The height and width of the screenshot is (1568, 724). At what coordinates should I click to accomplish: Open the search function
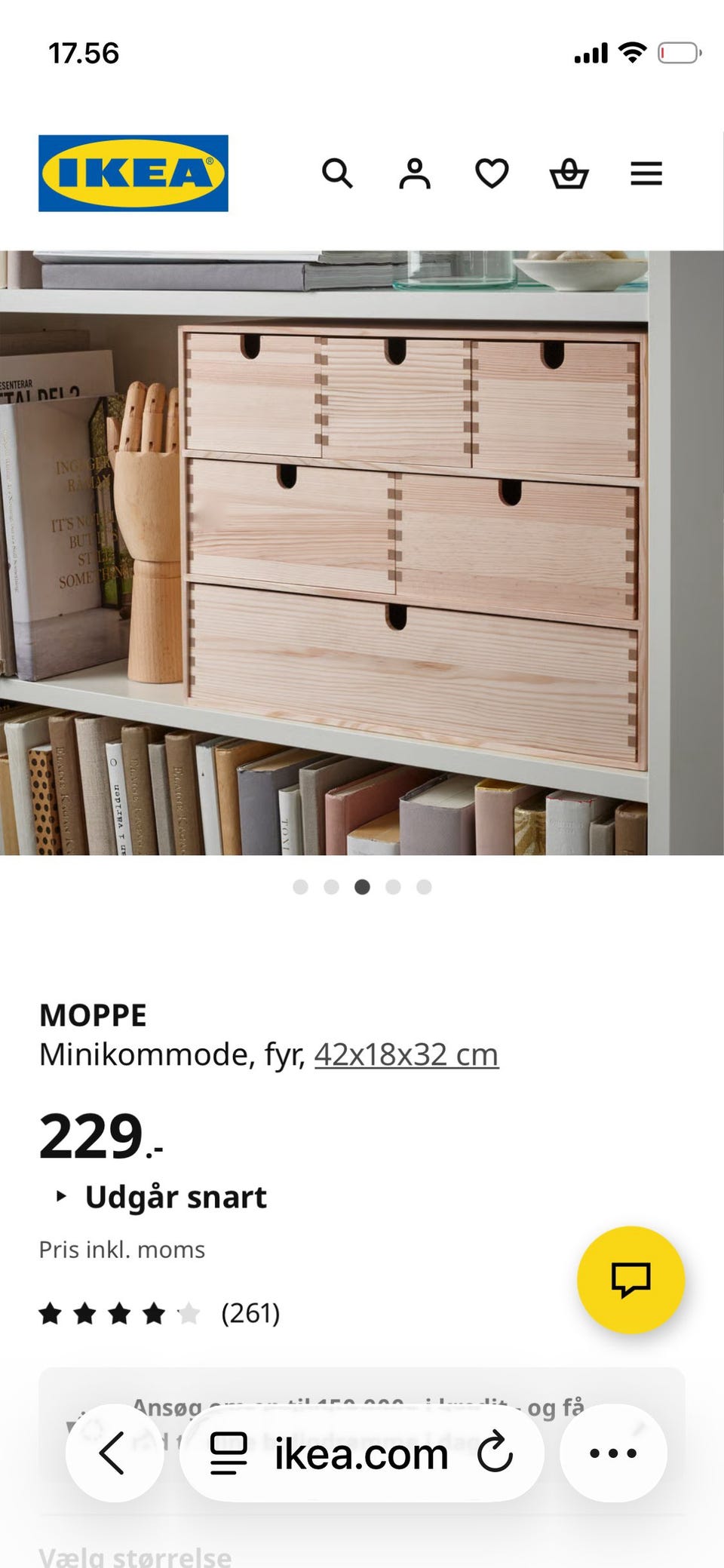coord(338,173)
